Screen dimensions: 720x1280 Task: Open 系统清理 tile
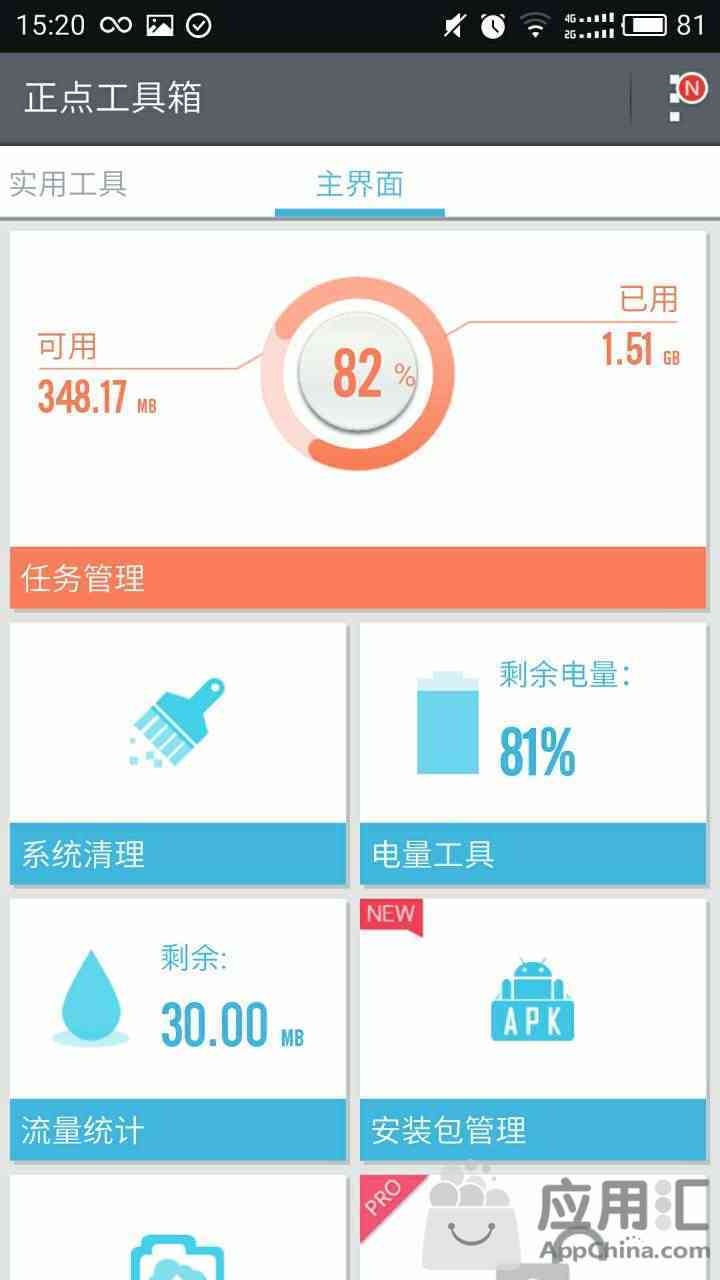coord(178,754)
